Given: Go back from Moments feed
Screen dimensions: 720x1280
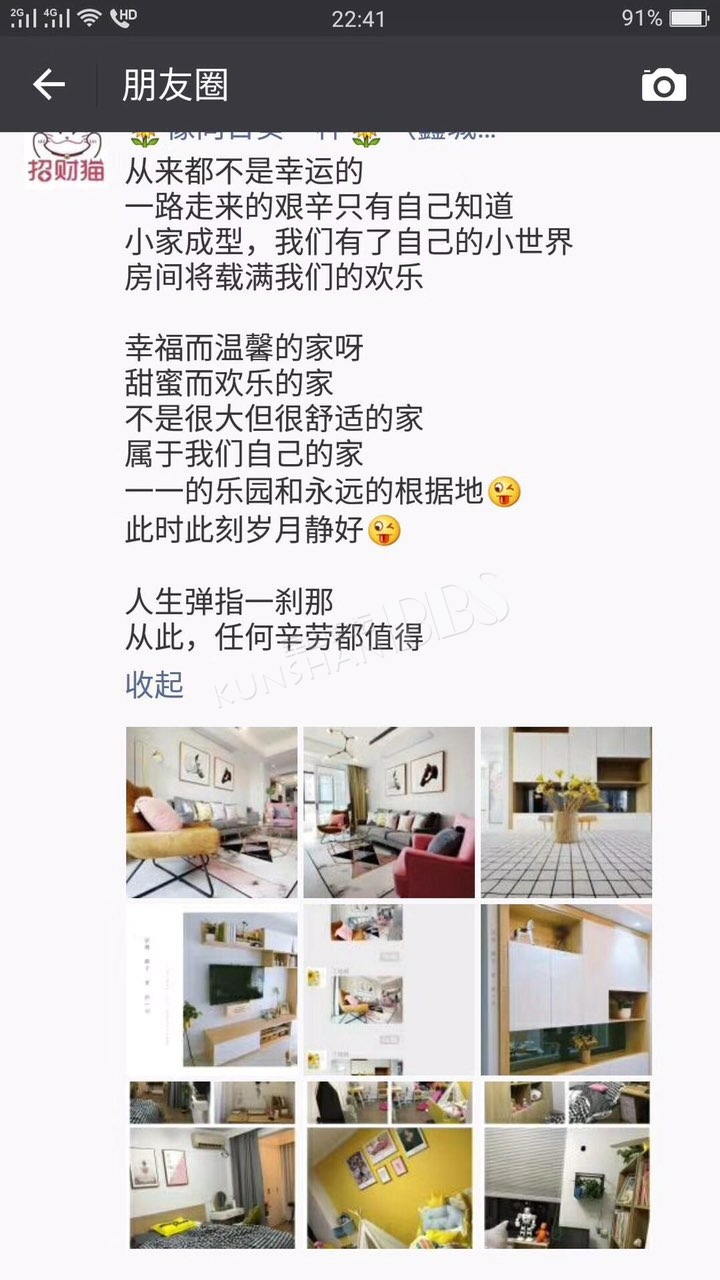Looking at the screenshot, I should (48, 85).
